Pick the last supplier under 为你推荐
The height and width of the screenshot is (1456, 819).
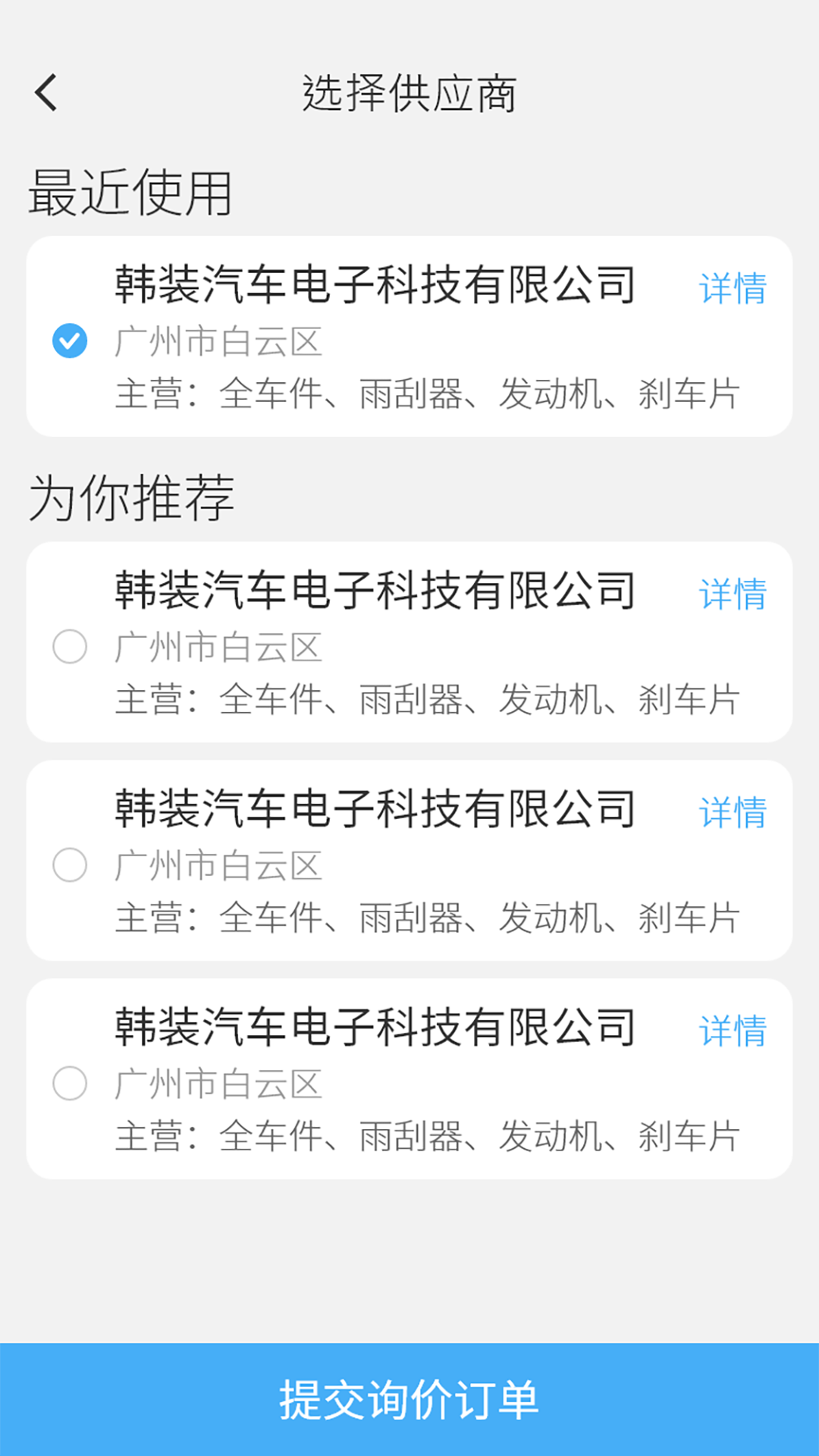pyautogui.click(x=70, y=1083)
